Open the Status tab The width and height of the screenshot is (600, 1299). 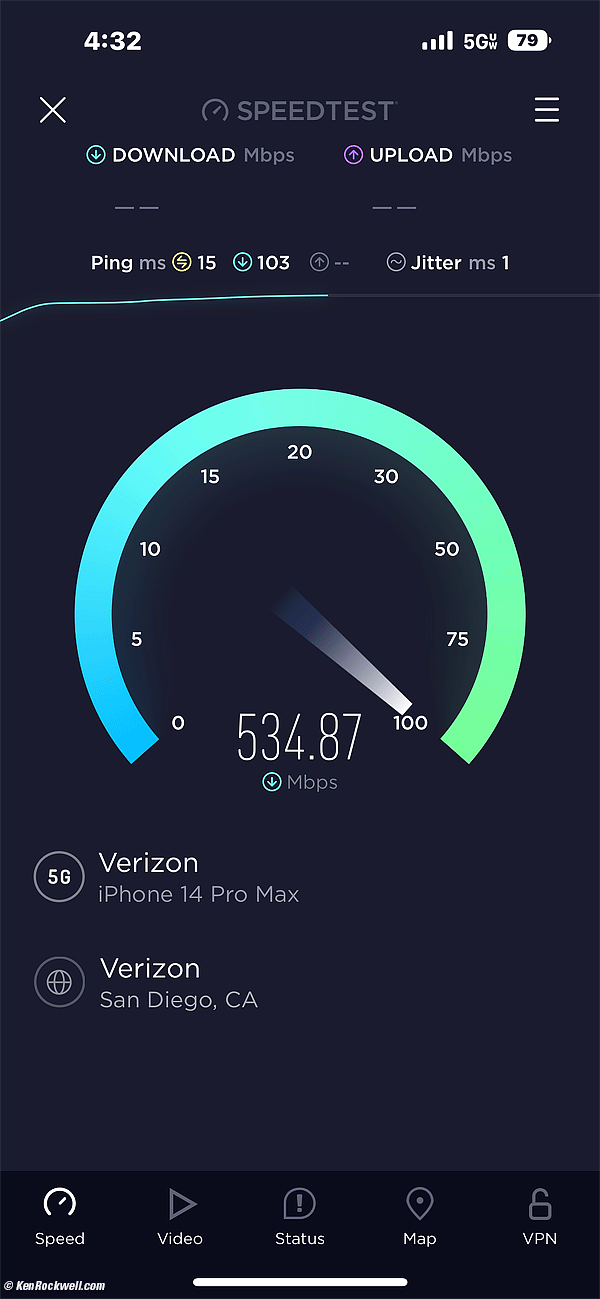(x=300, y=1217)
